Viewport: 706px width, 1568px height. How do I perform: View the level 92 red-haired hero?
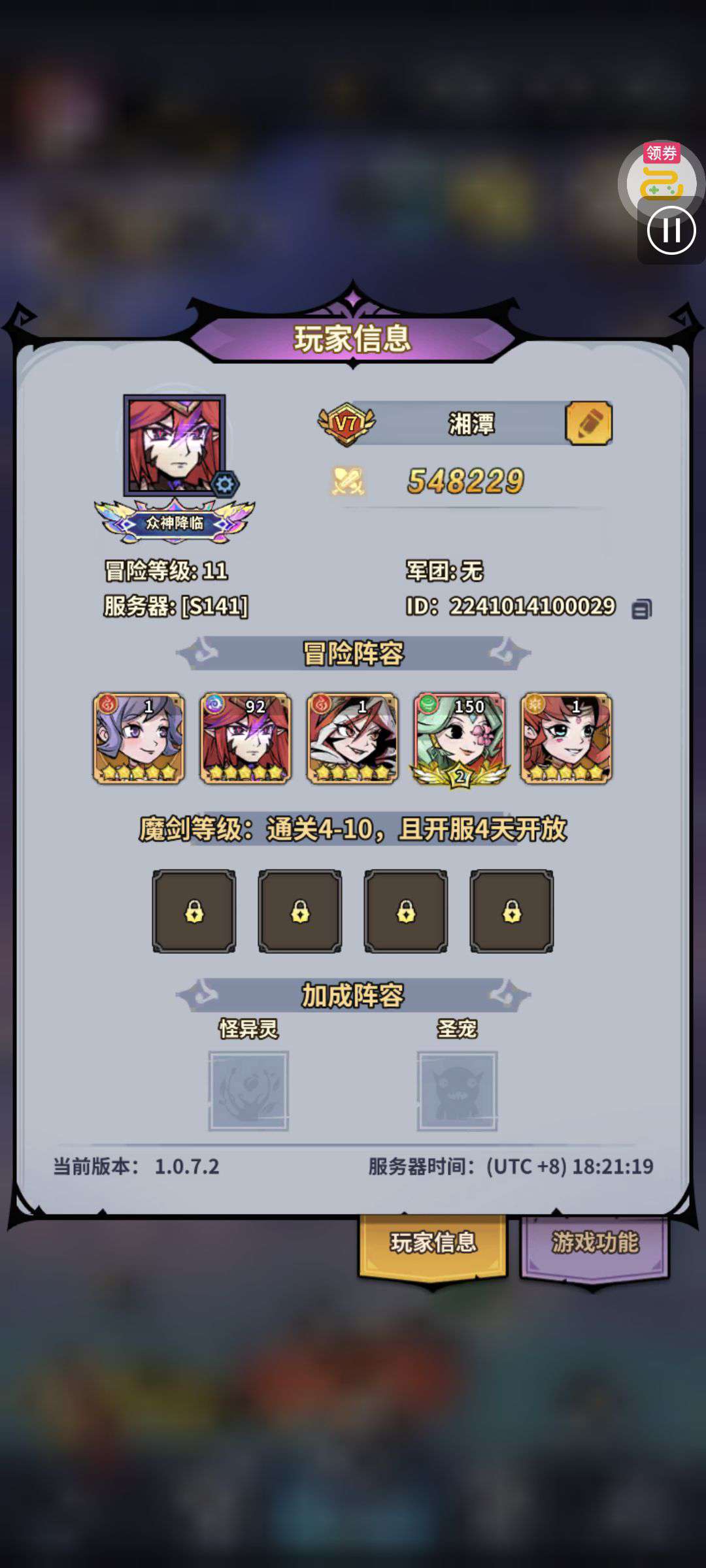click(x=245, y=738)
